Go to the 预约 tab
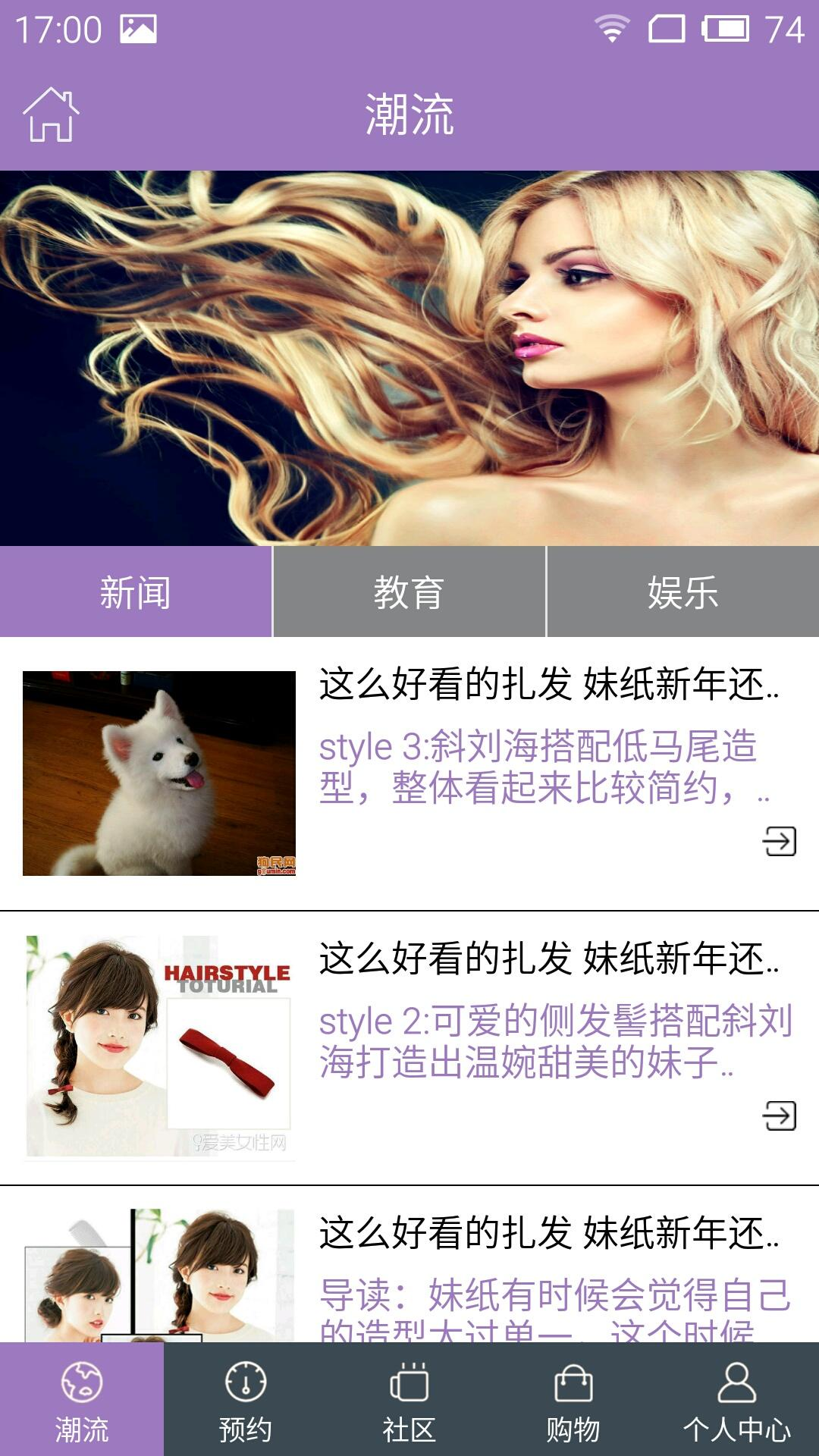819x1456 pixels. tap(246, 1401)
